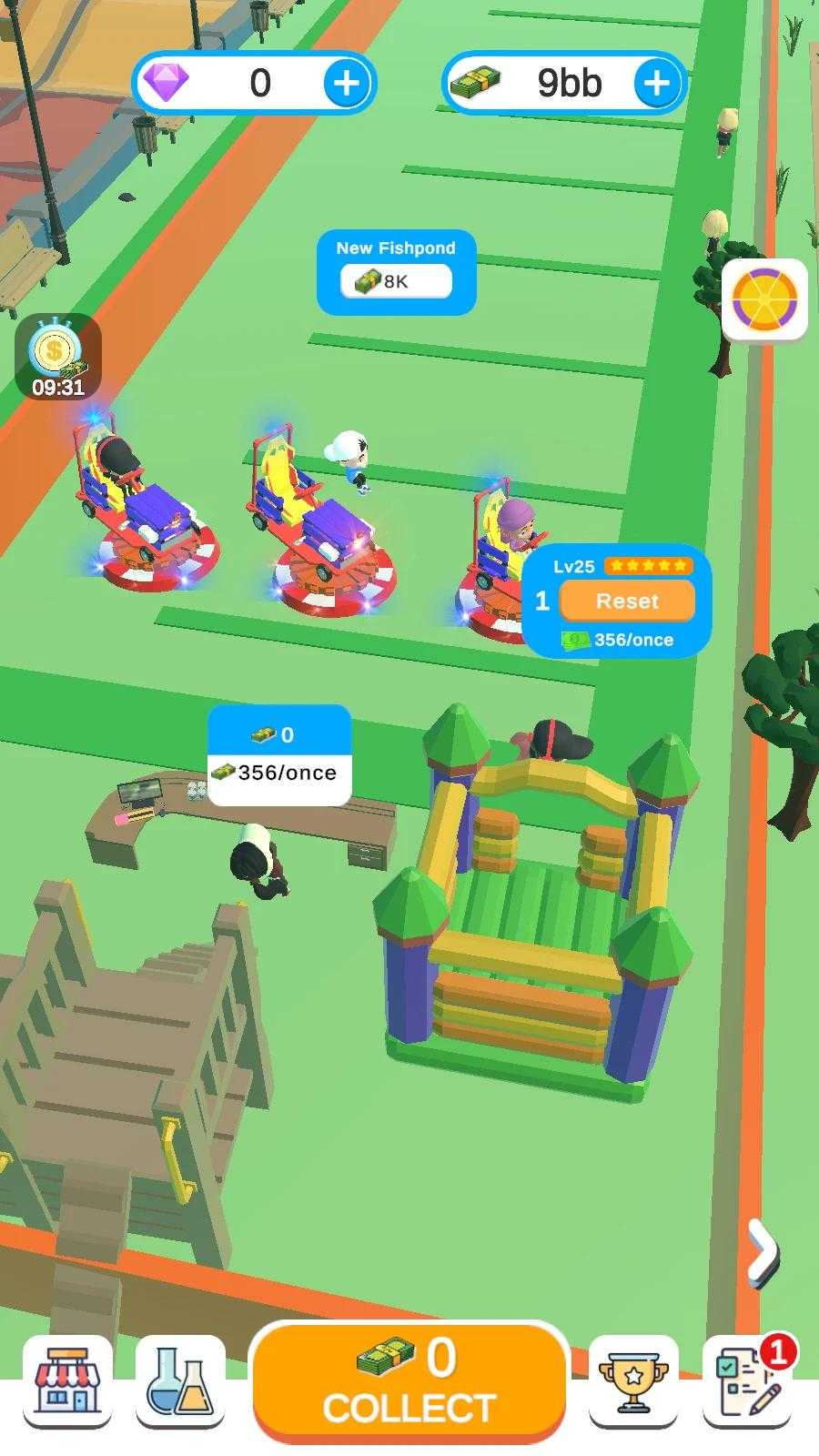
Task: Buy the New Fishpond for 8K
Action: tap(396, 272)
